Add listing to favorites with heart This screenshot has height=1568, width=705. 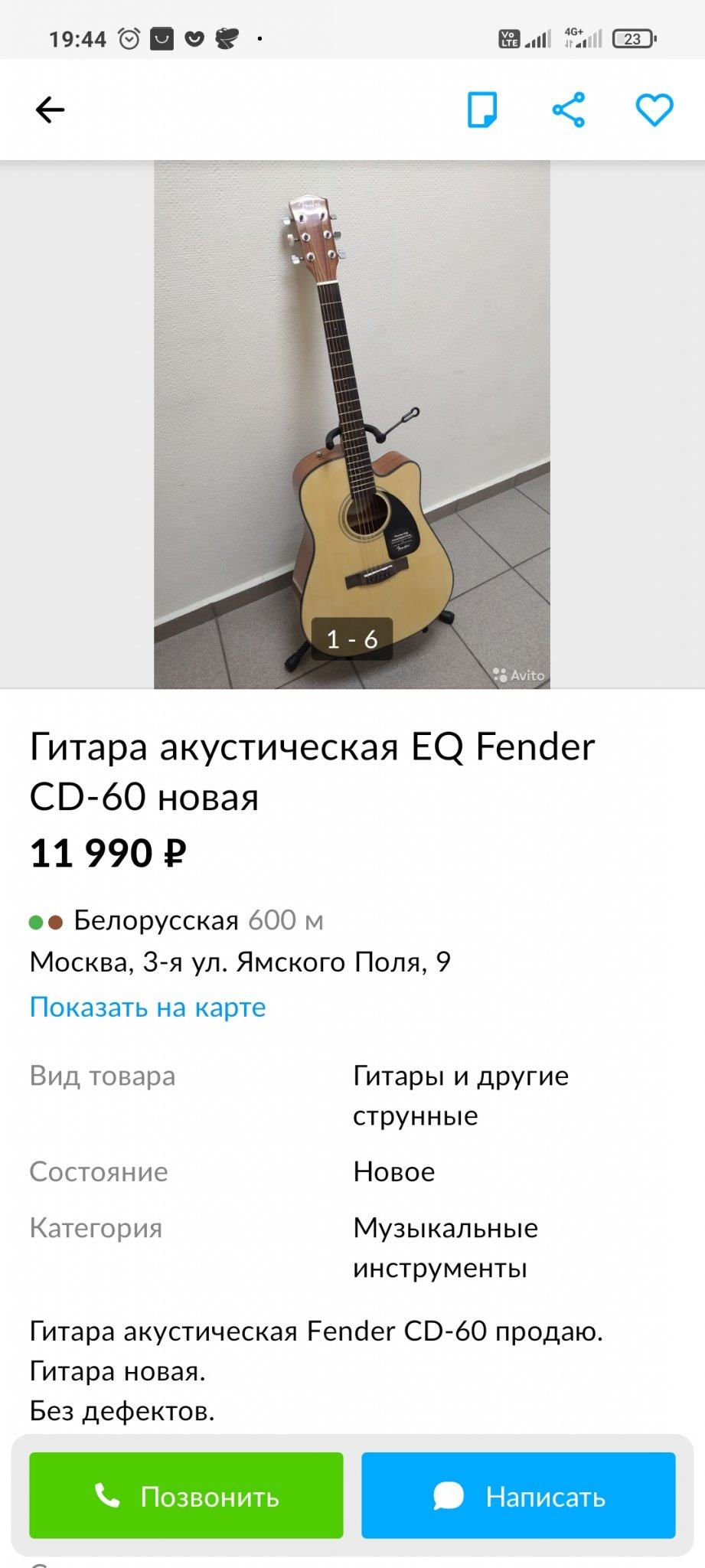(x=654, y=110)
